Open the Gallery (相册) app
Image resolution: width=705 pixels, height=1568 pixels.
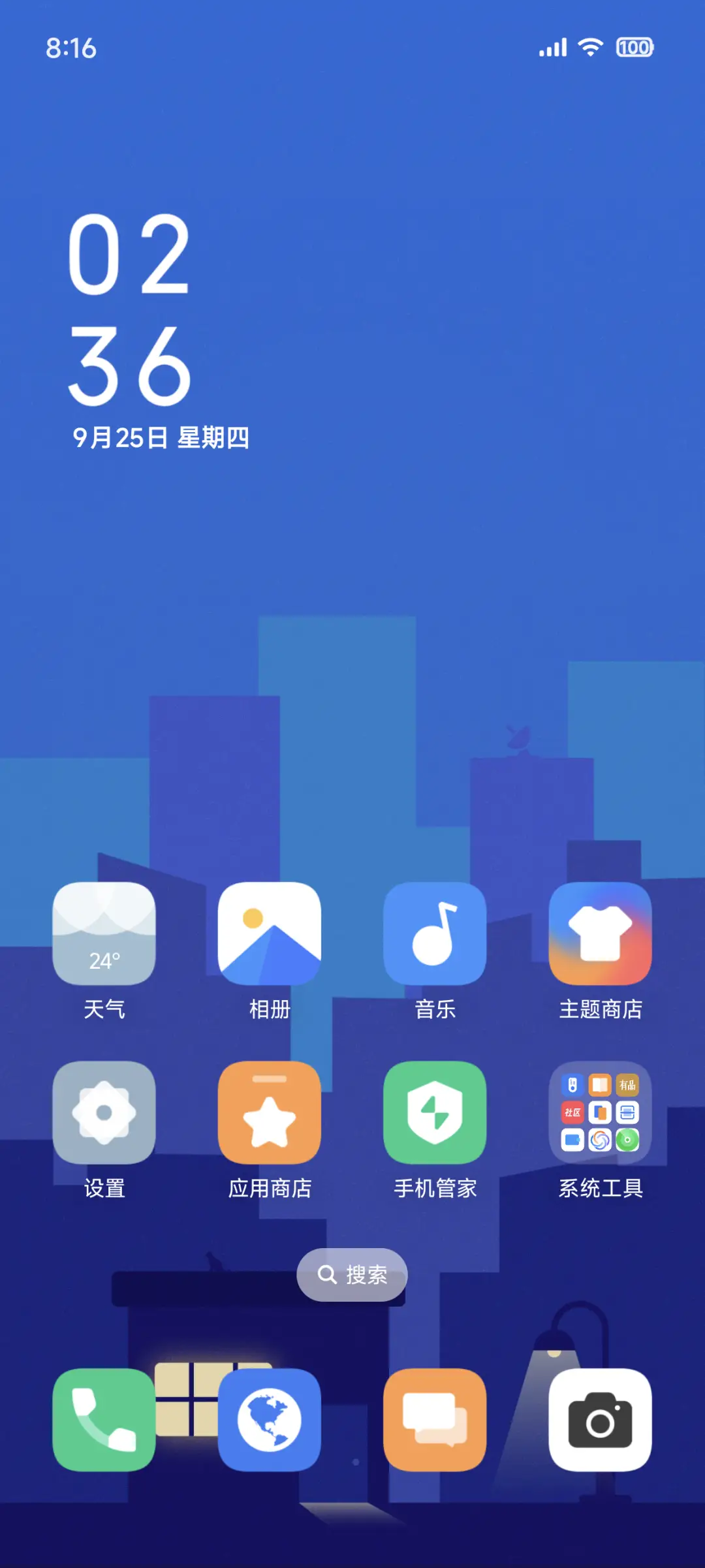(x=270, y=935)
